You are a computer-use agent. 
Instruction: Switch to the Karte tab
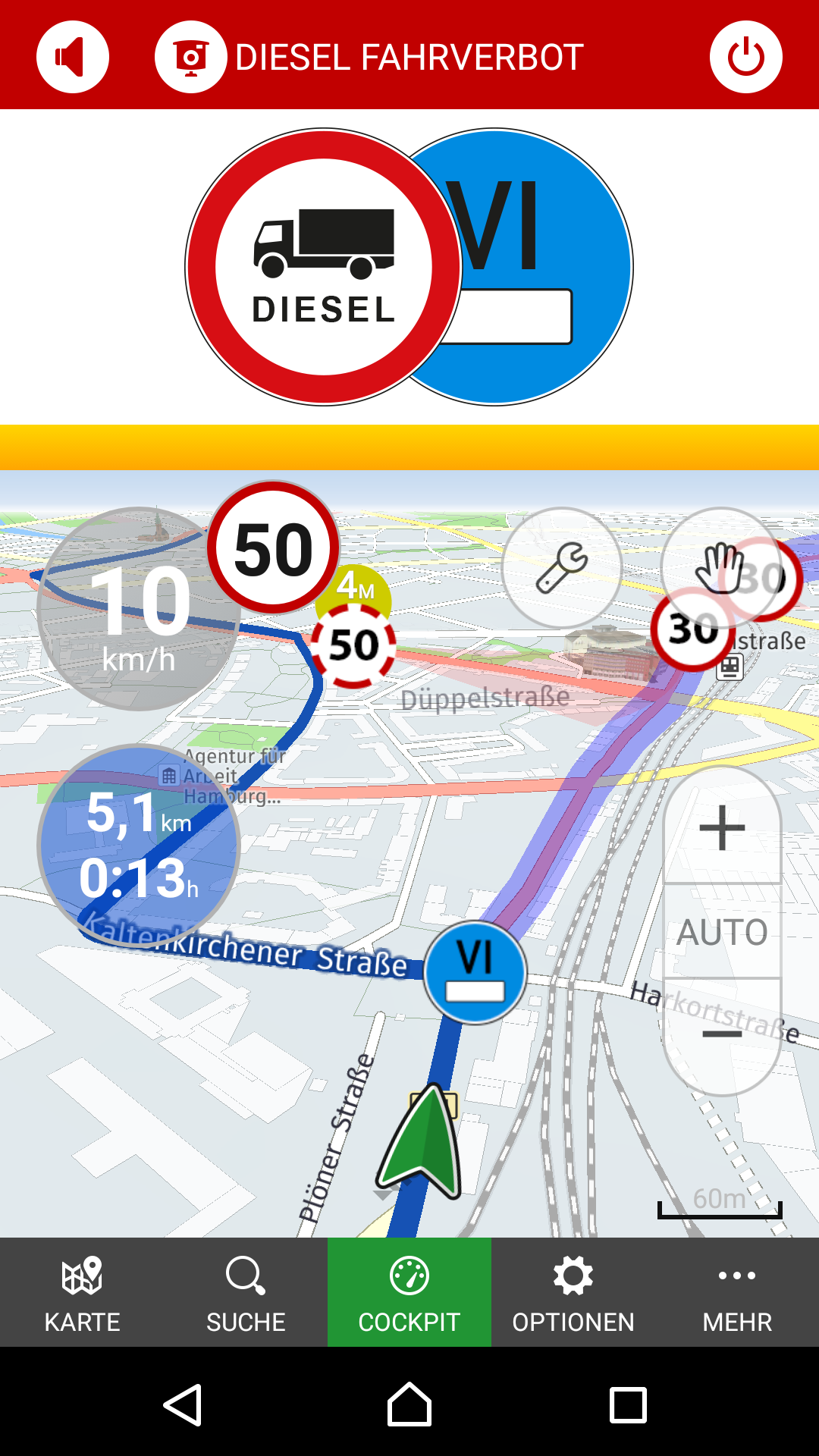(x=82, y=1292)
